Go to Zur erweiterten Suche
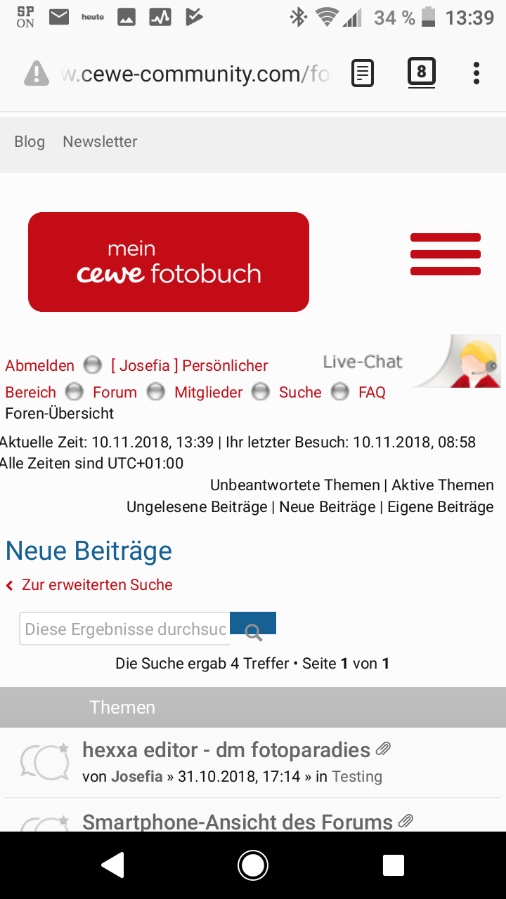 coord(97,585)
